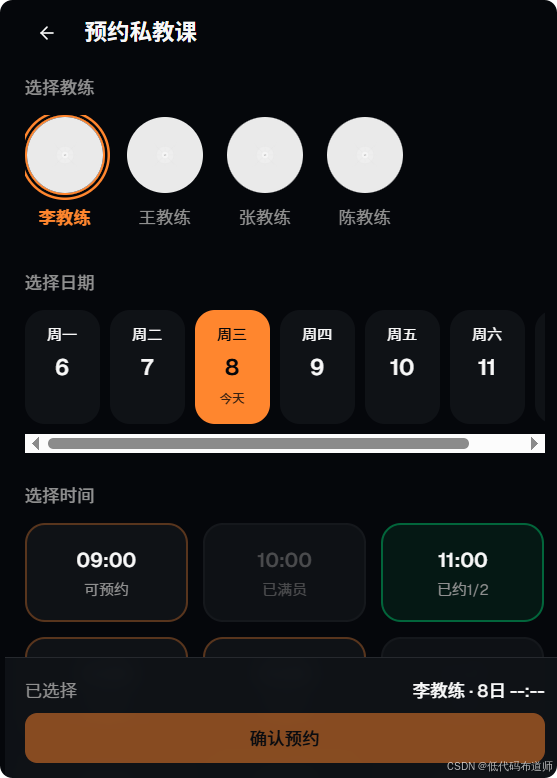Tap the scrollbar's right arrow
557x778 pixels.
(x=534, y=443)
